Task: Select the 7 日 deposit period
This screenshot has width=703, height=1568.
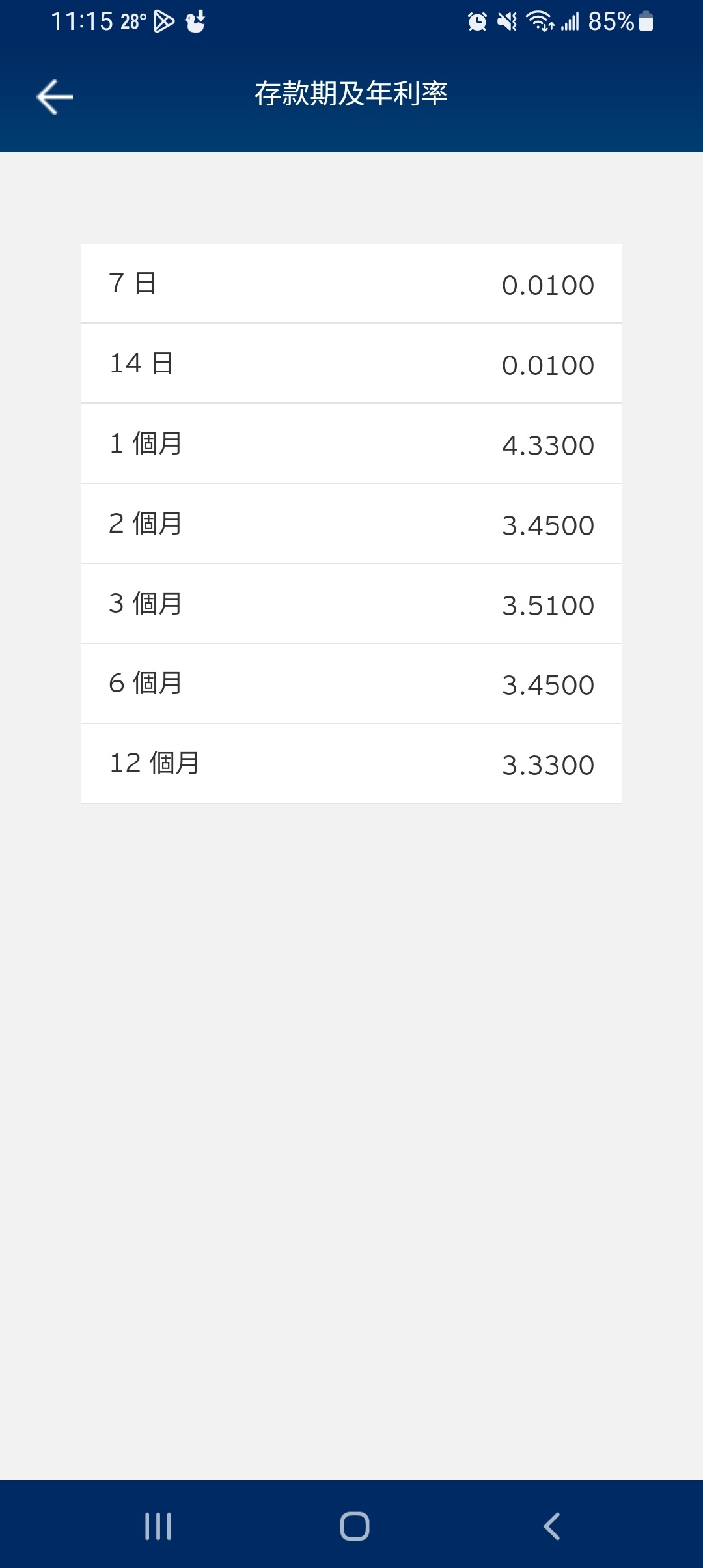Action: pos(351,283)
